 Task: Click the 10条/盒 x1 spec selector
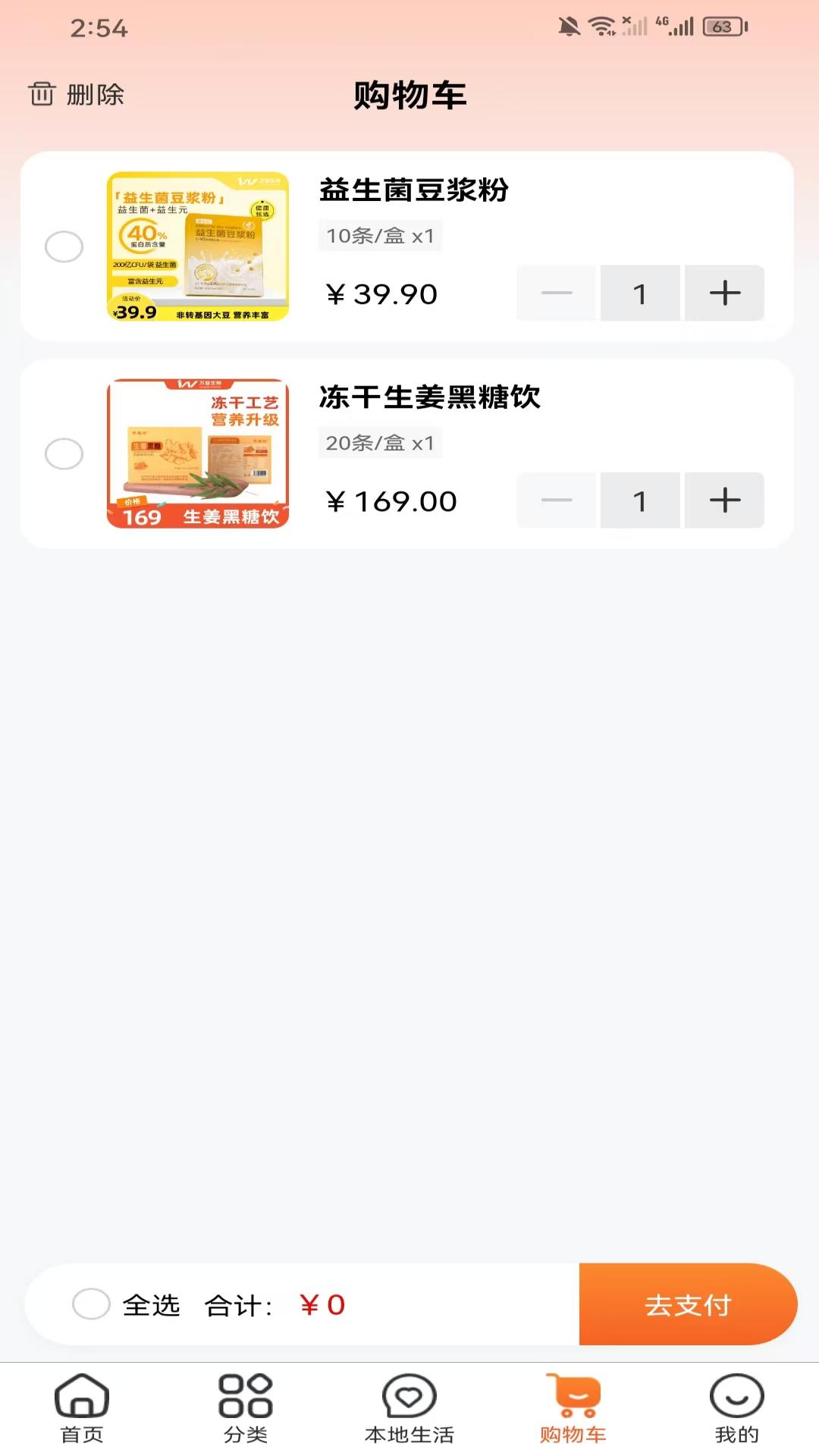click(x=380, y=235)
